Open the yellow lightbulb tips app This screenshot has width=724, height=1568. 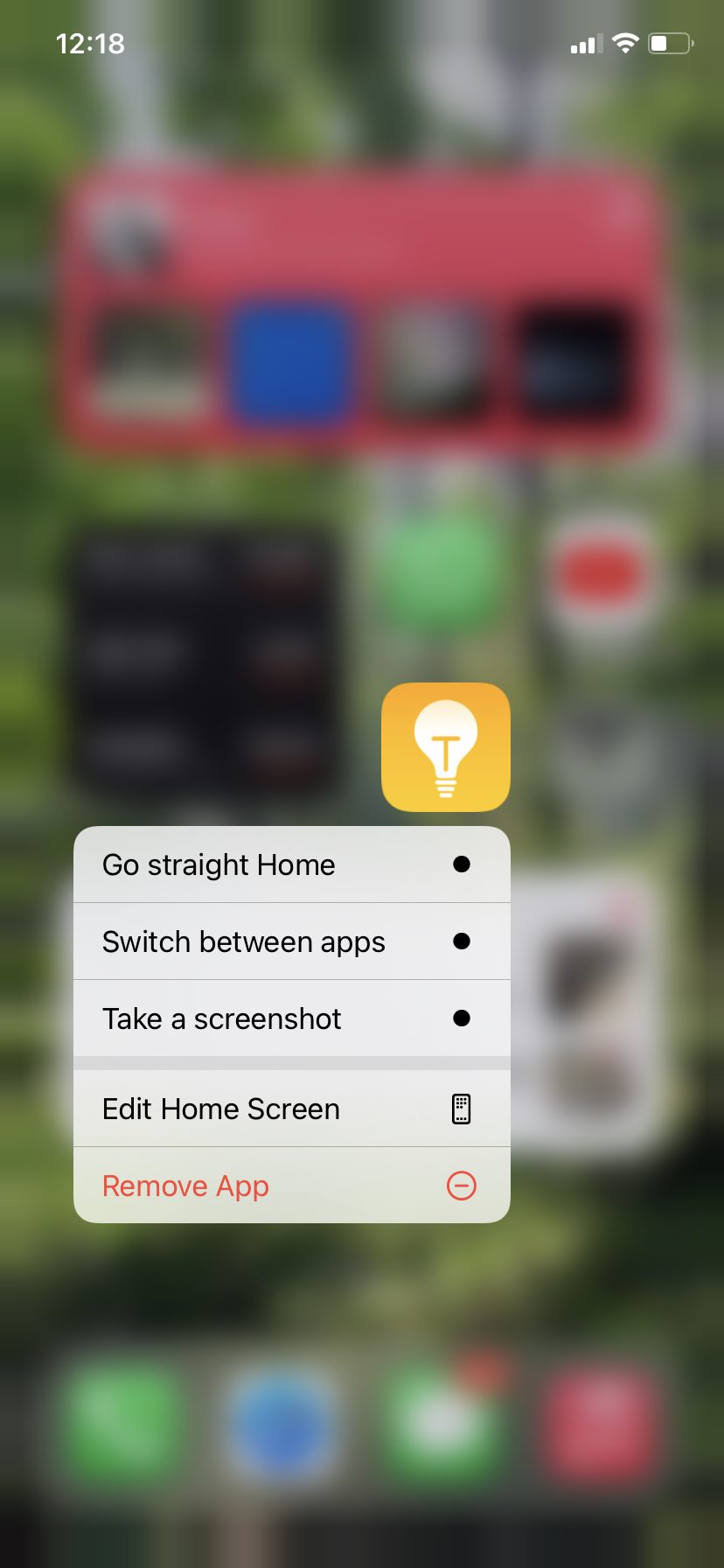click(x=446, y=747)
